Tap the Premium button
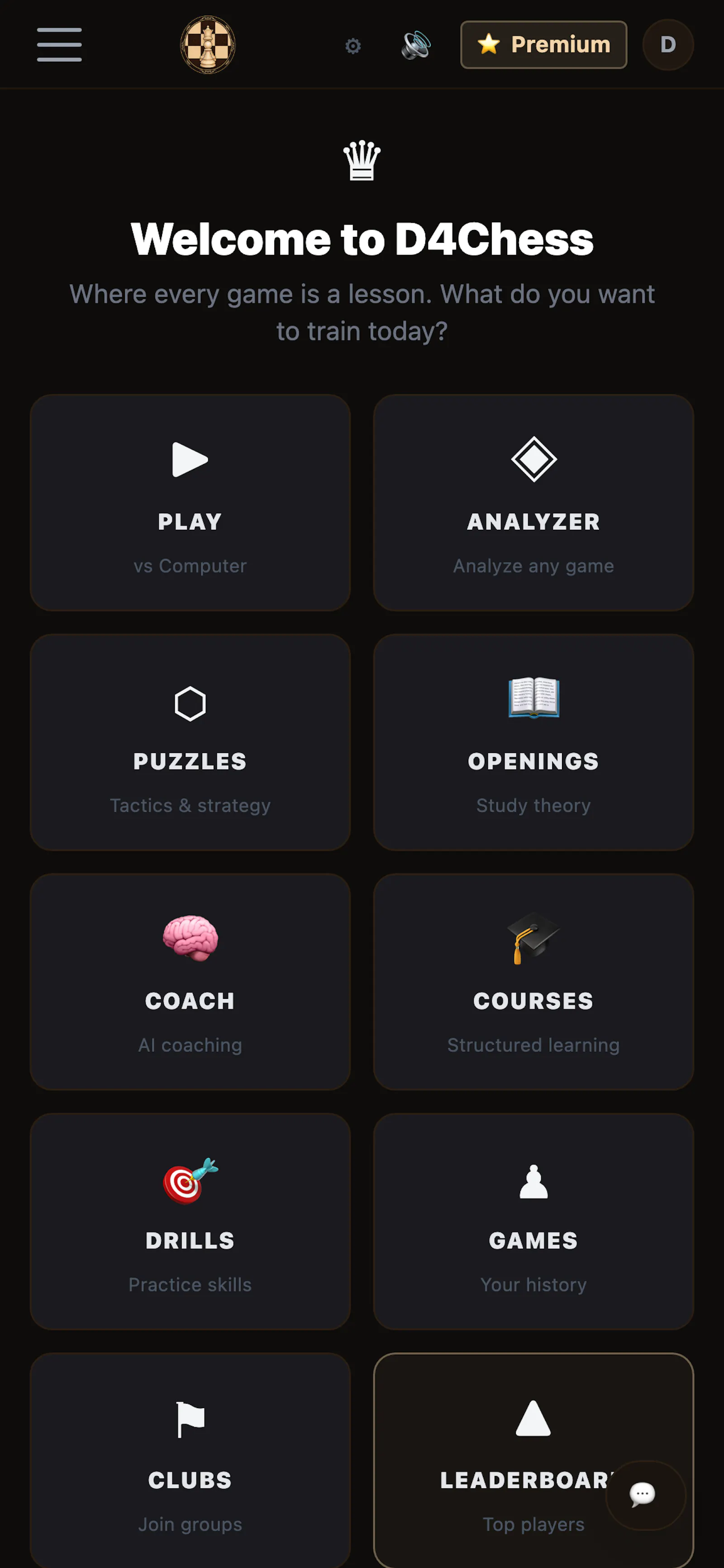Screen dimensions: 724x1568 [x=543, y=44]
